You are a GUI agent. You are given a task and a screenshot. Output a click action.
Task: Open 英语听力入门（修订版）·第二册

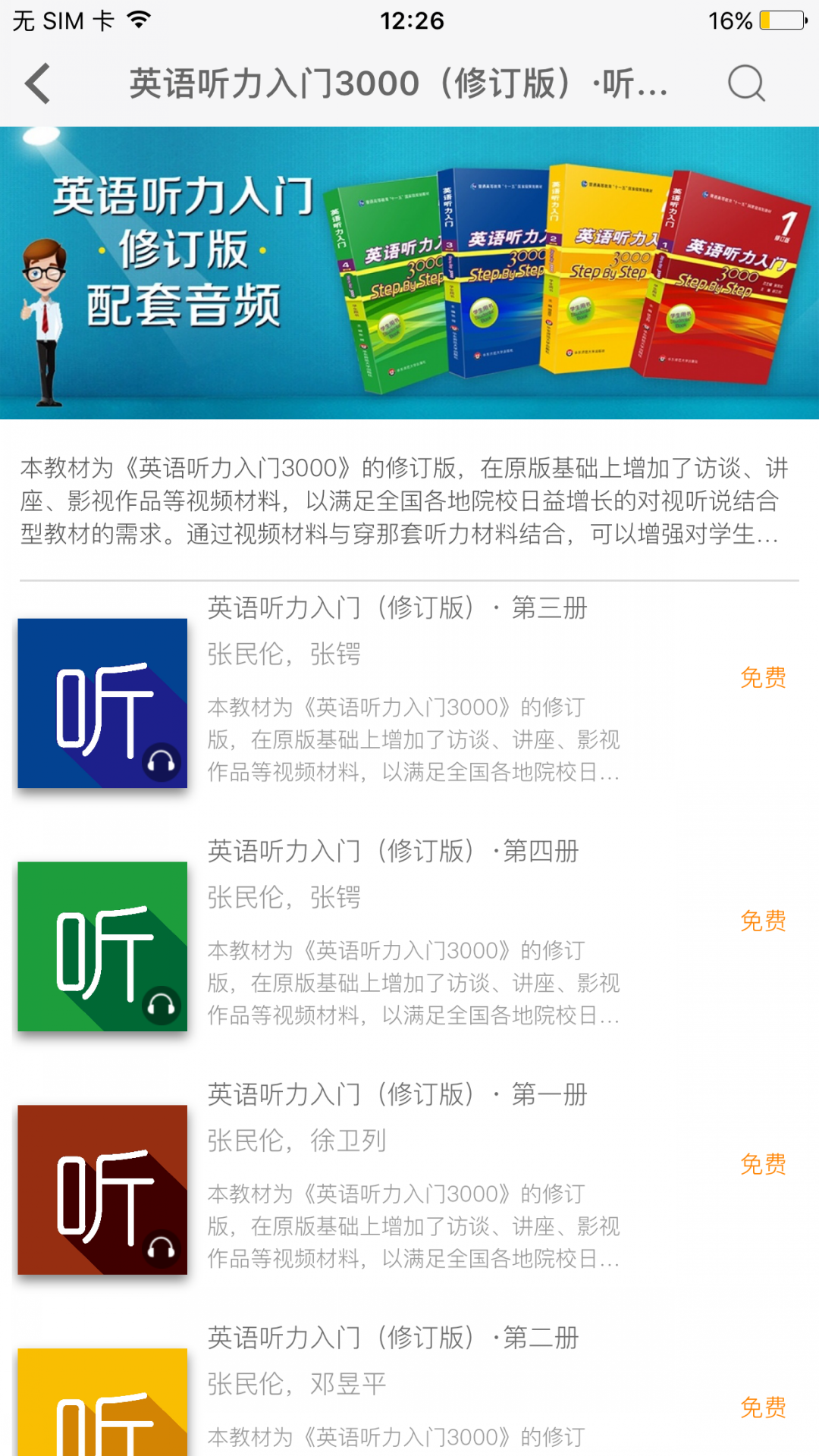click(393, 1338)
